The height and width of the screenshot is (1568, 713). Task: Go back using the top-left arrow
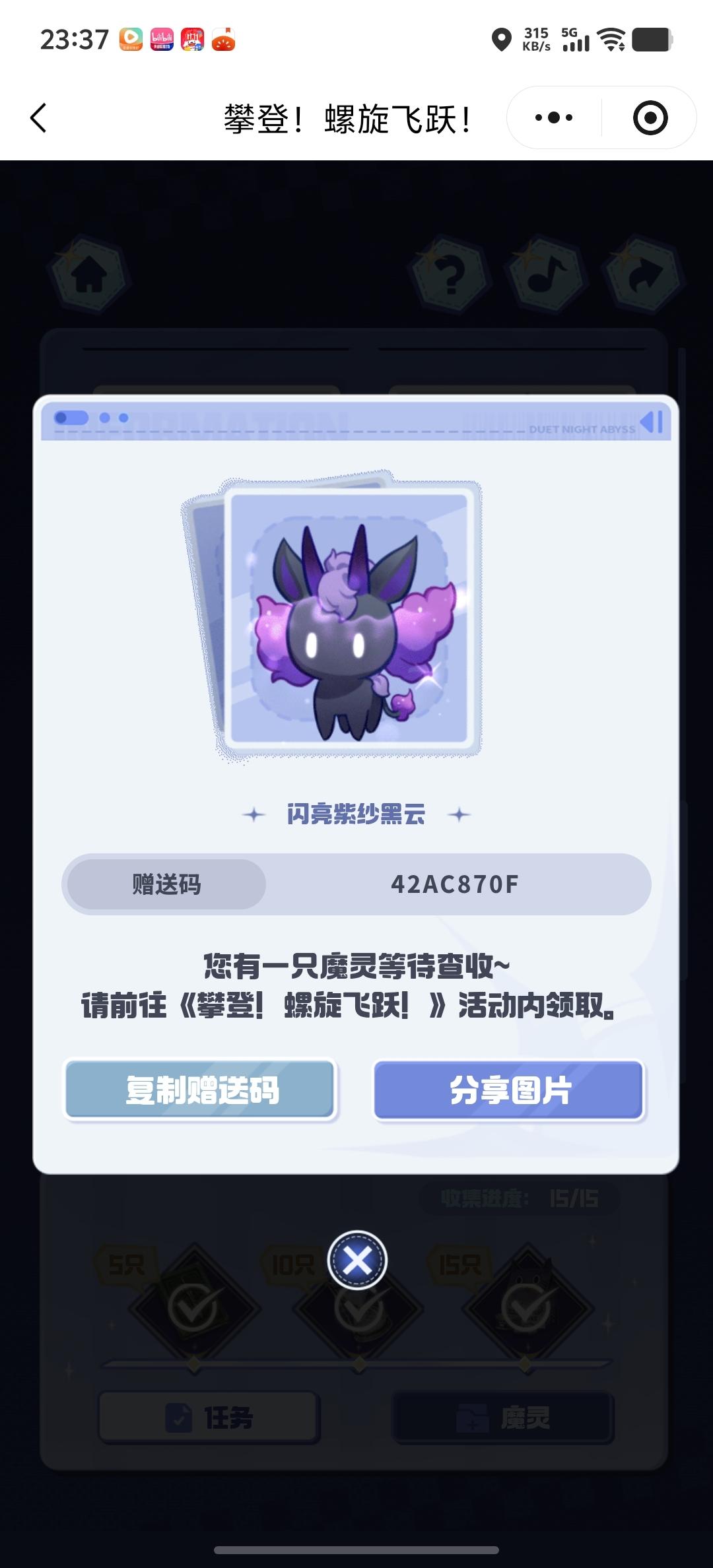[38, 118]
